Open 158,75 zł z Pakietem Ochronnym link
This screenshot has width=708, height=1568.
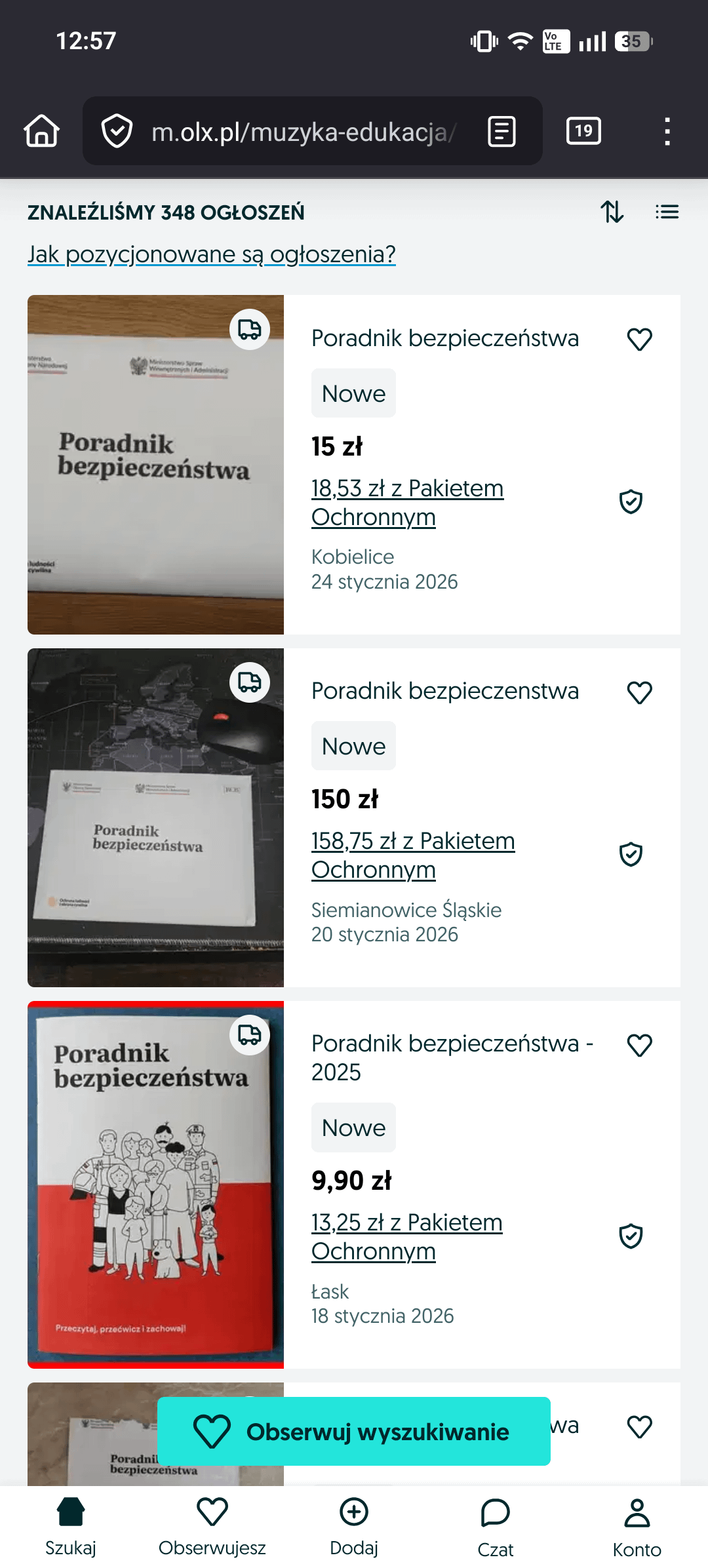pyautogui.click(x=412, y=855)
